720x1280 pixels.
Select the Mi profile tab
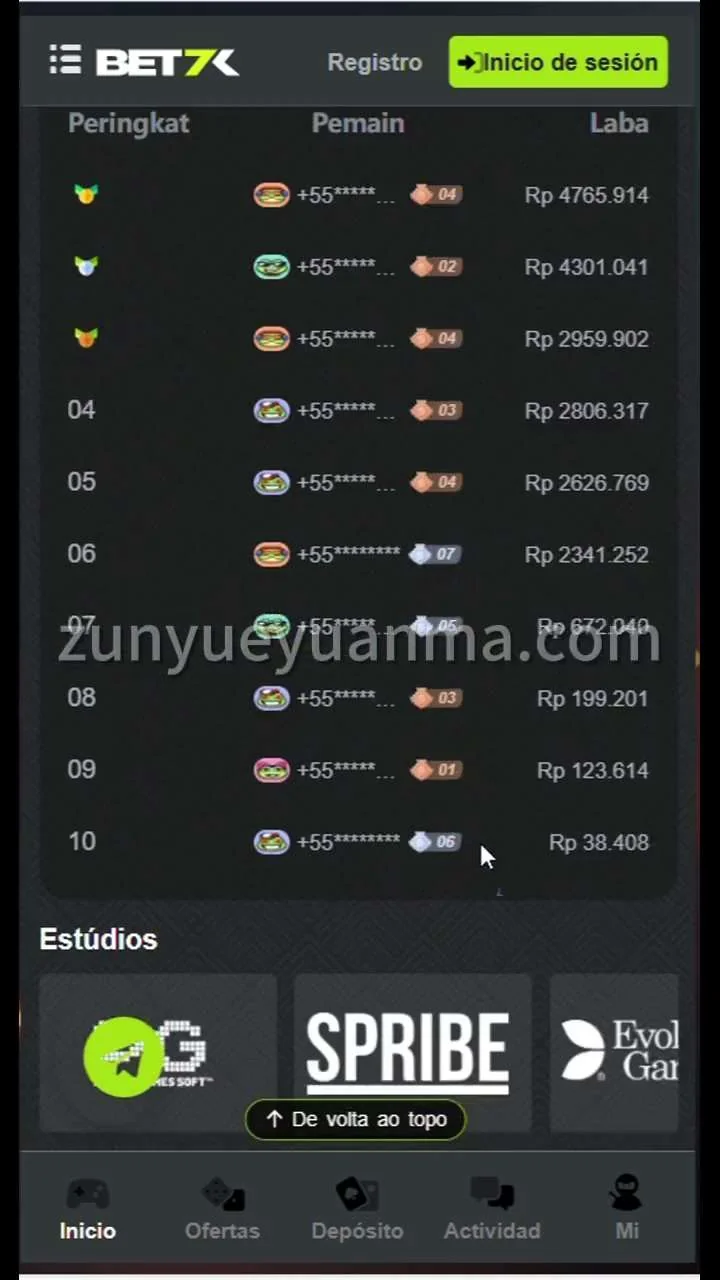(x=627, y=1208)
